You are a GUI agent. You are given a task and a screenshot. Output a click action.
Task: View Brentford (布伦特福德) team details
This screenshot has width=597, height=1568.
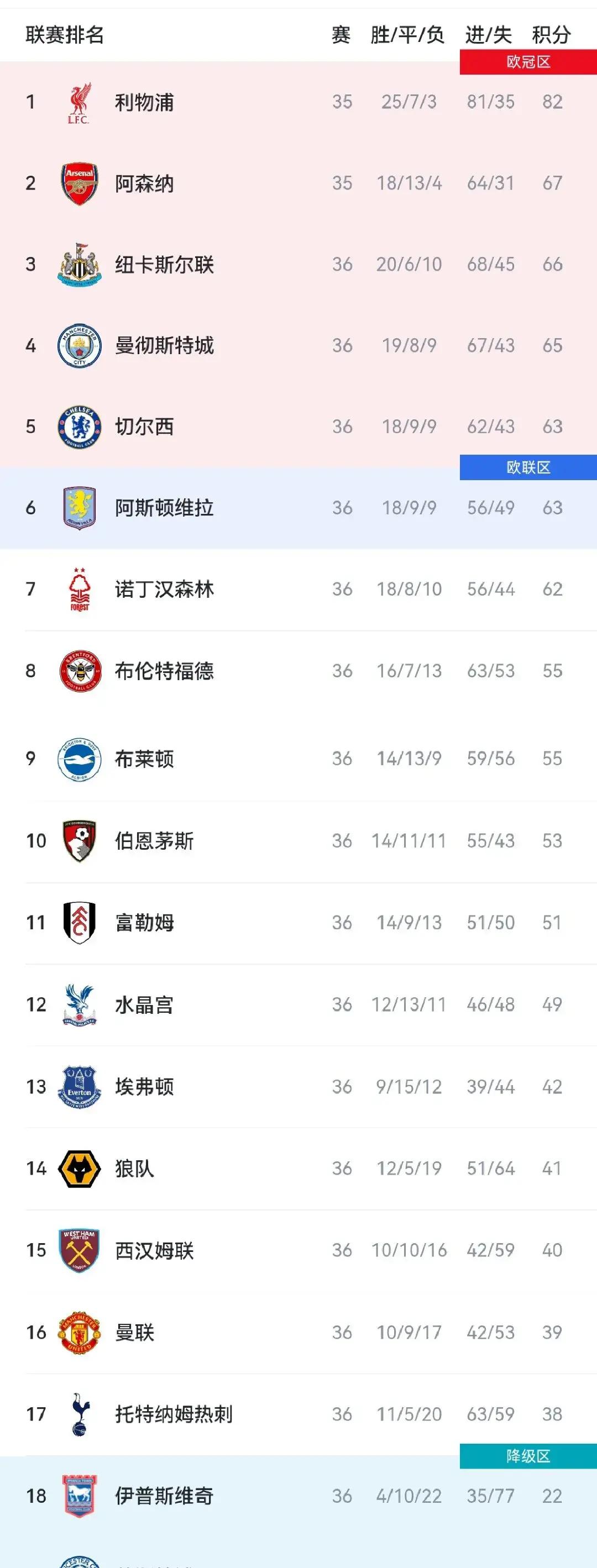pyautogui.click(x=164, y=671)
